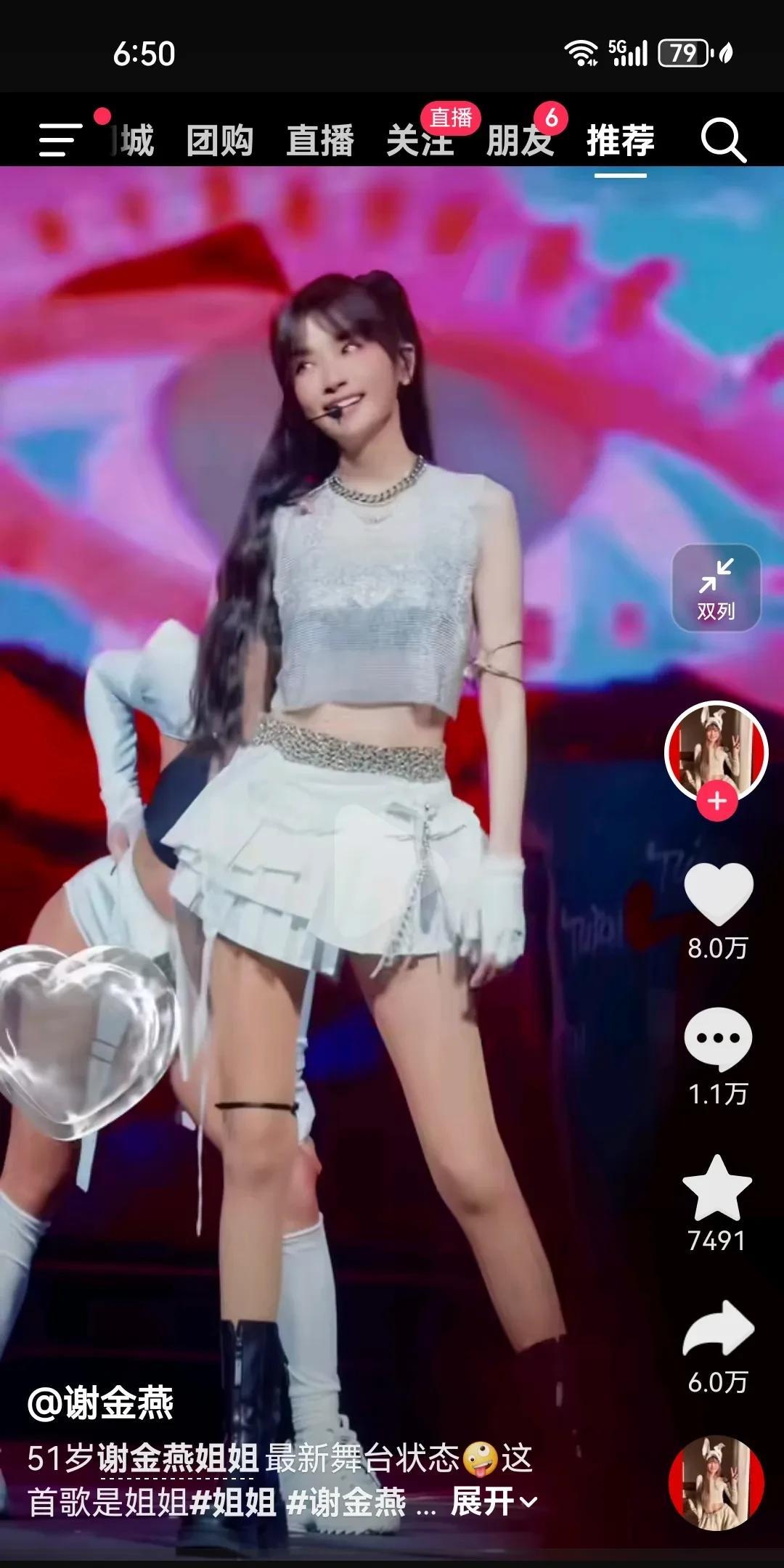Expand the caption with 展开

(494, 1500)
